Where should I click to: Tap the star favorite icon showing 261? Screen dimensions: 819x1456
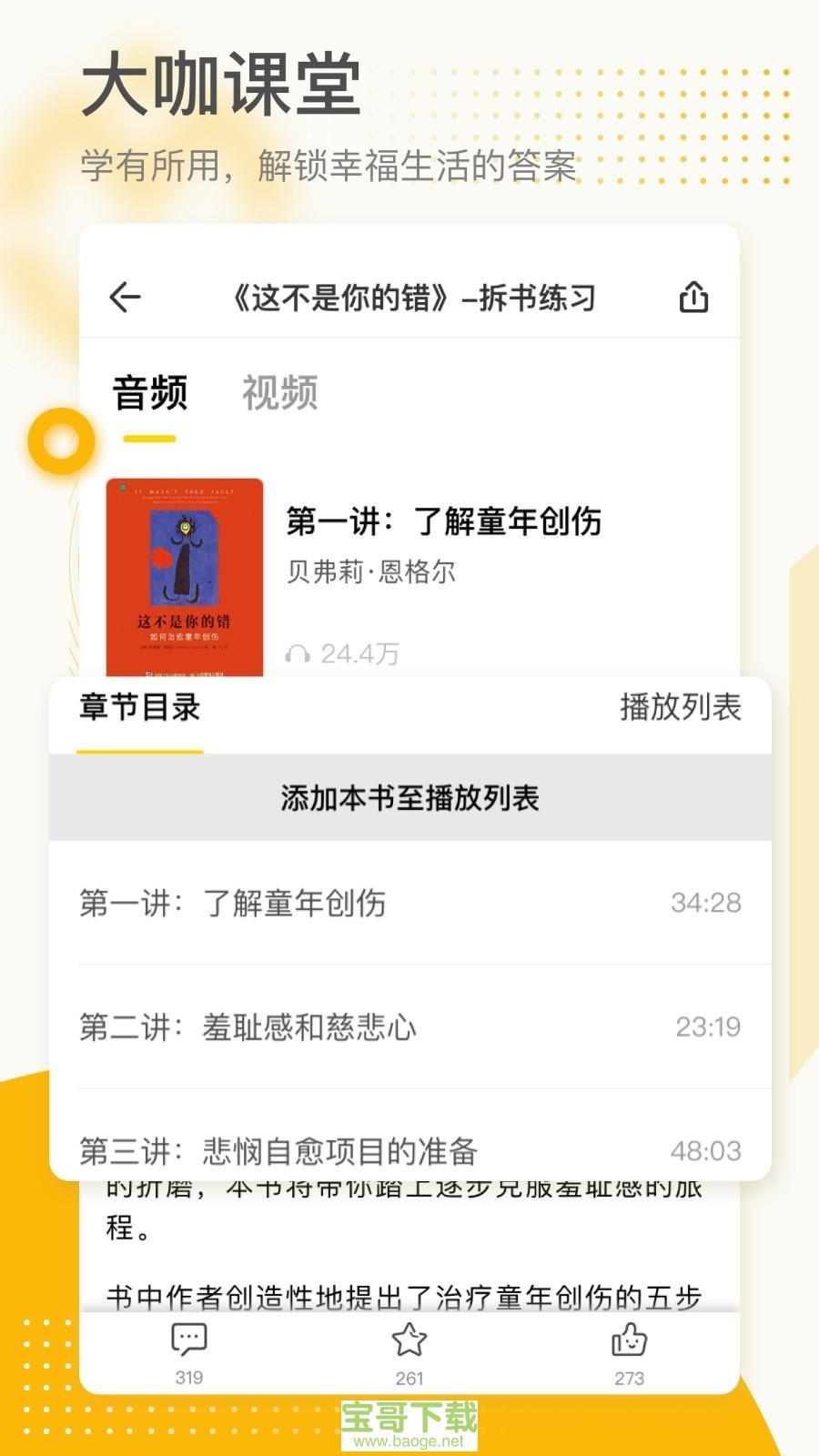point(409,1340)
